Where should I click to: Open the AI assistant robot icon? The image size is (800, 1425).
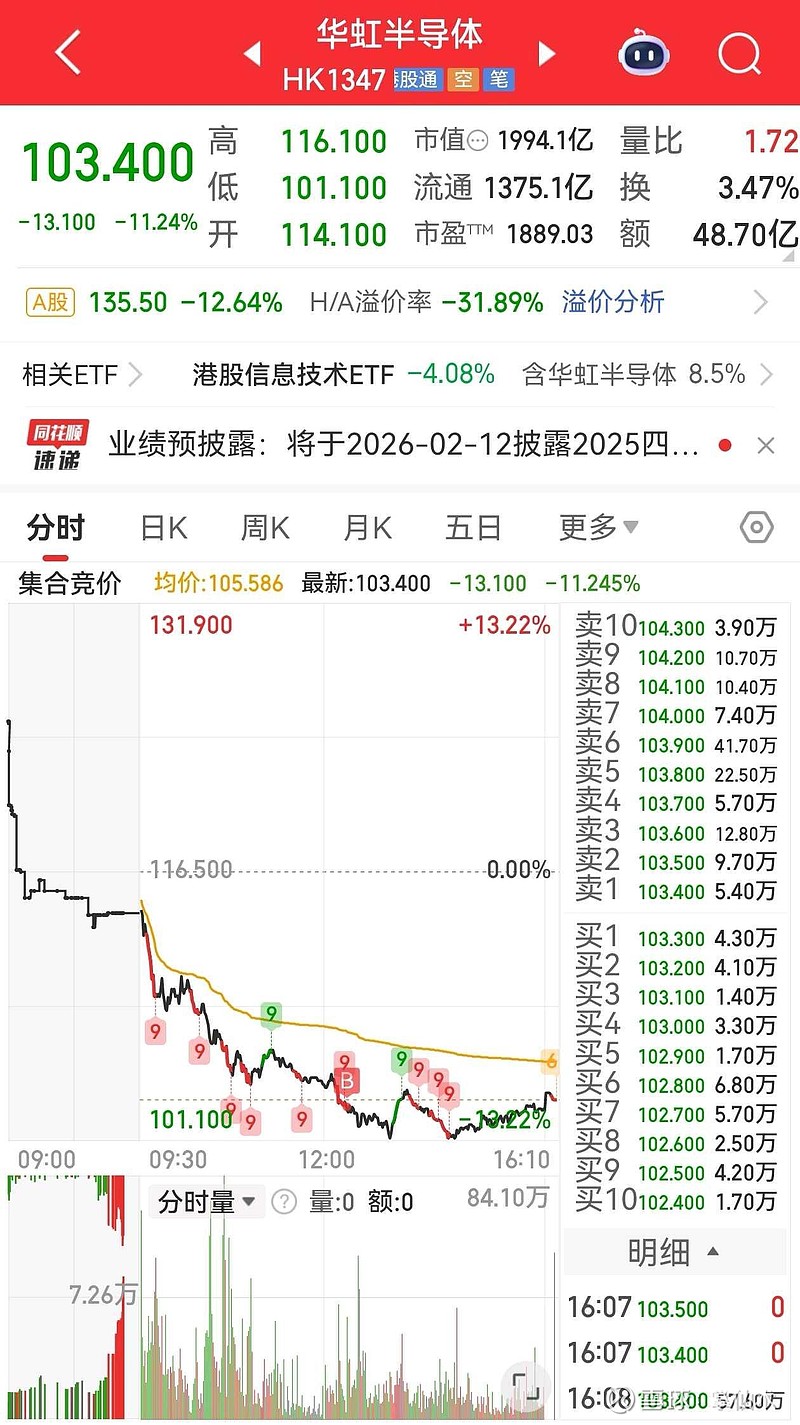click(x=643, y=55)
